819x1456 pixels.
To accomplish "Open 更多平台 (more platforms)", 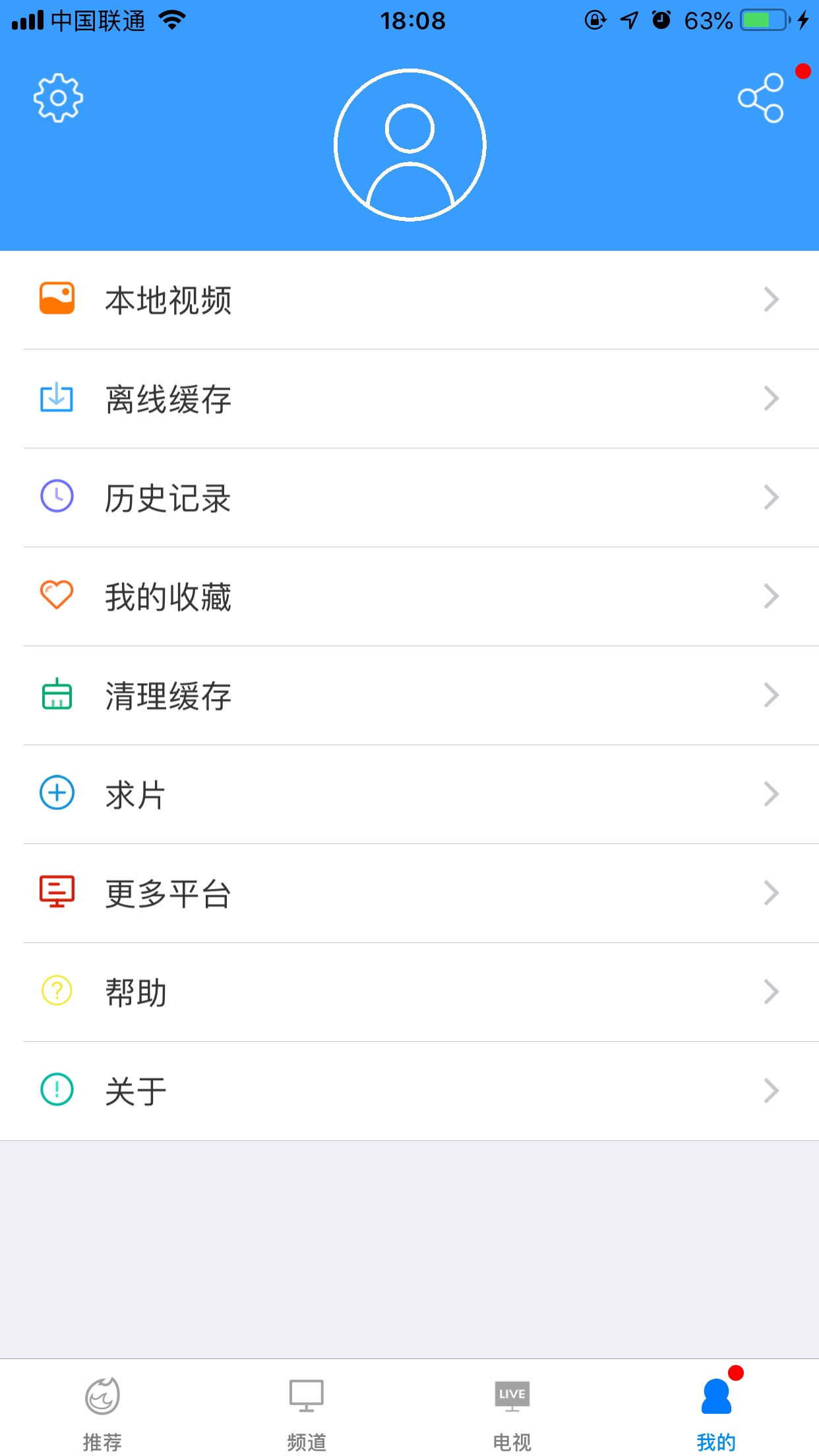I will coord(409,894).
